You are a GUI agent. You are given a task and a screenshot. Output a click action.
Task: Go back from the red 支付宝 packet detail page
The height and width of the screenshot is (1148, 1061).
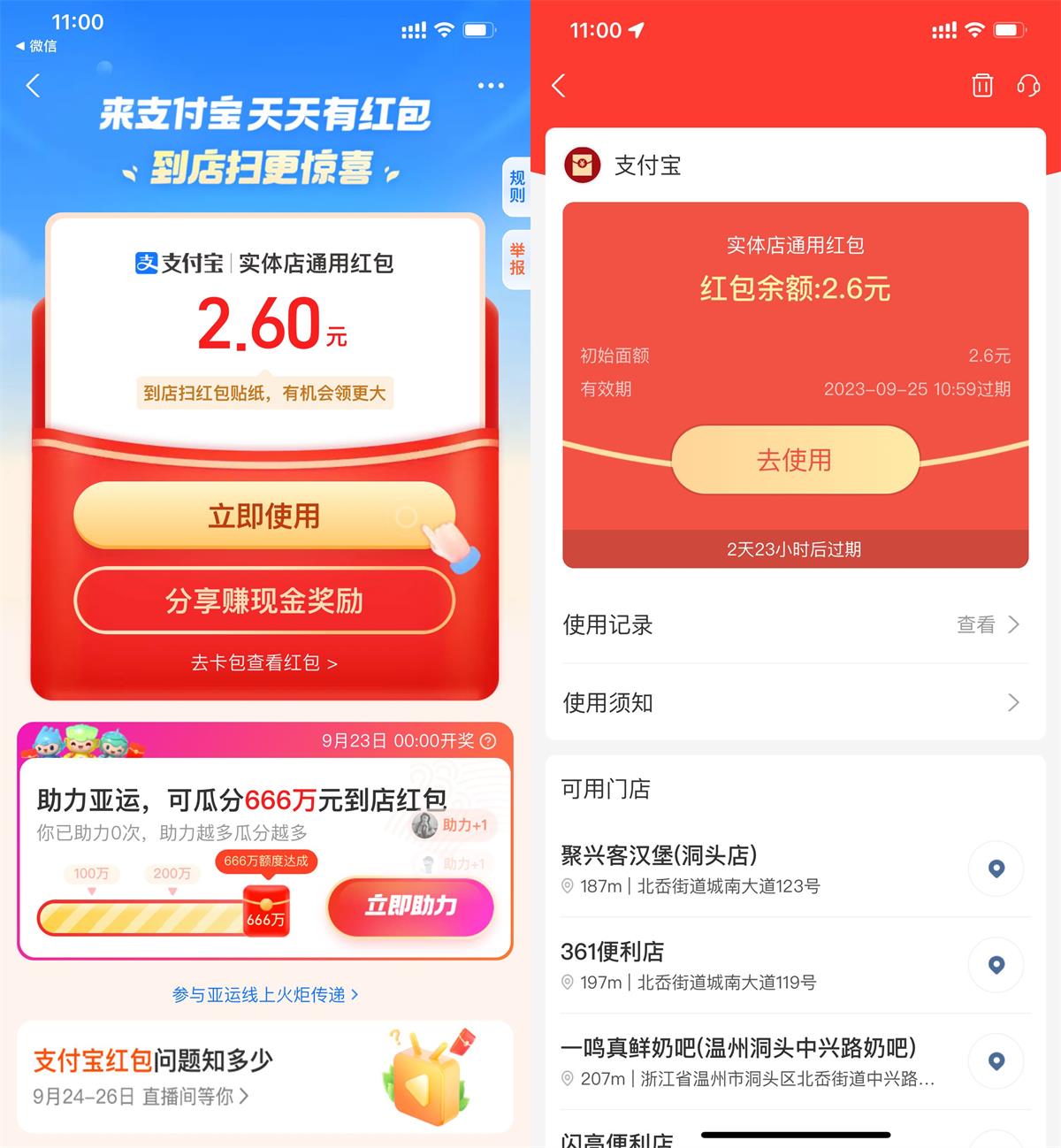pos(559,86)
